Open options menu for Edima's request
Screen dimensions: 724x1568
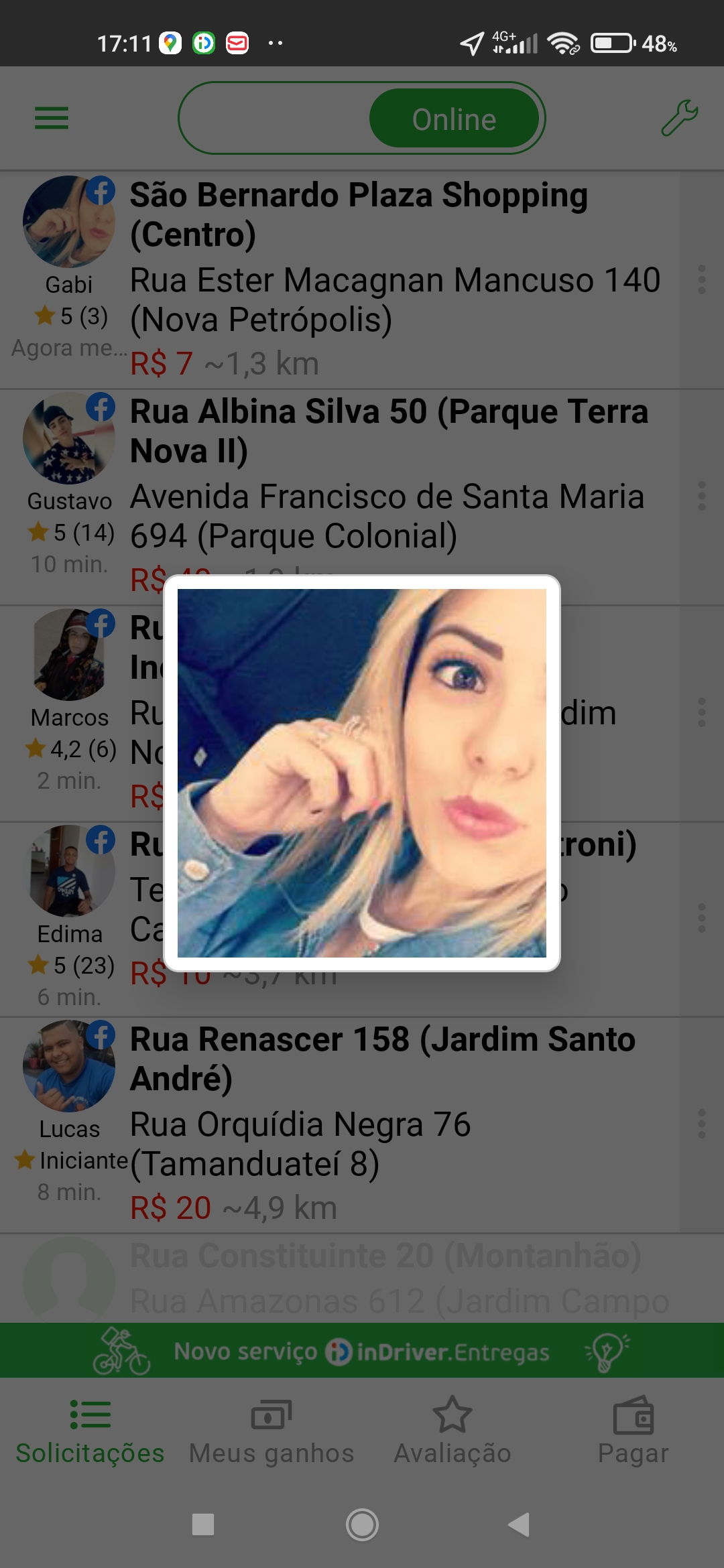[701, 918]
